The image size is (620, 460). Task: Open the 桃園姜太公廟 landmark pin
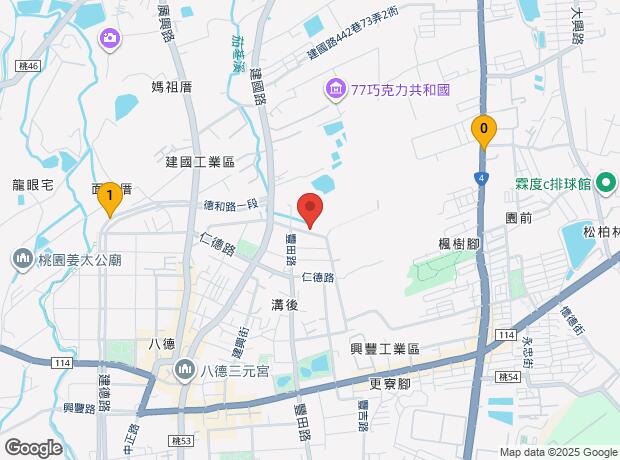24,260
